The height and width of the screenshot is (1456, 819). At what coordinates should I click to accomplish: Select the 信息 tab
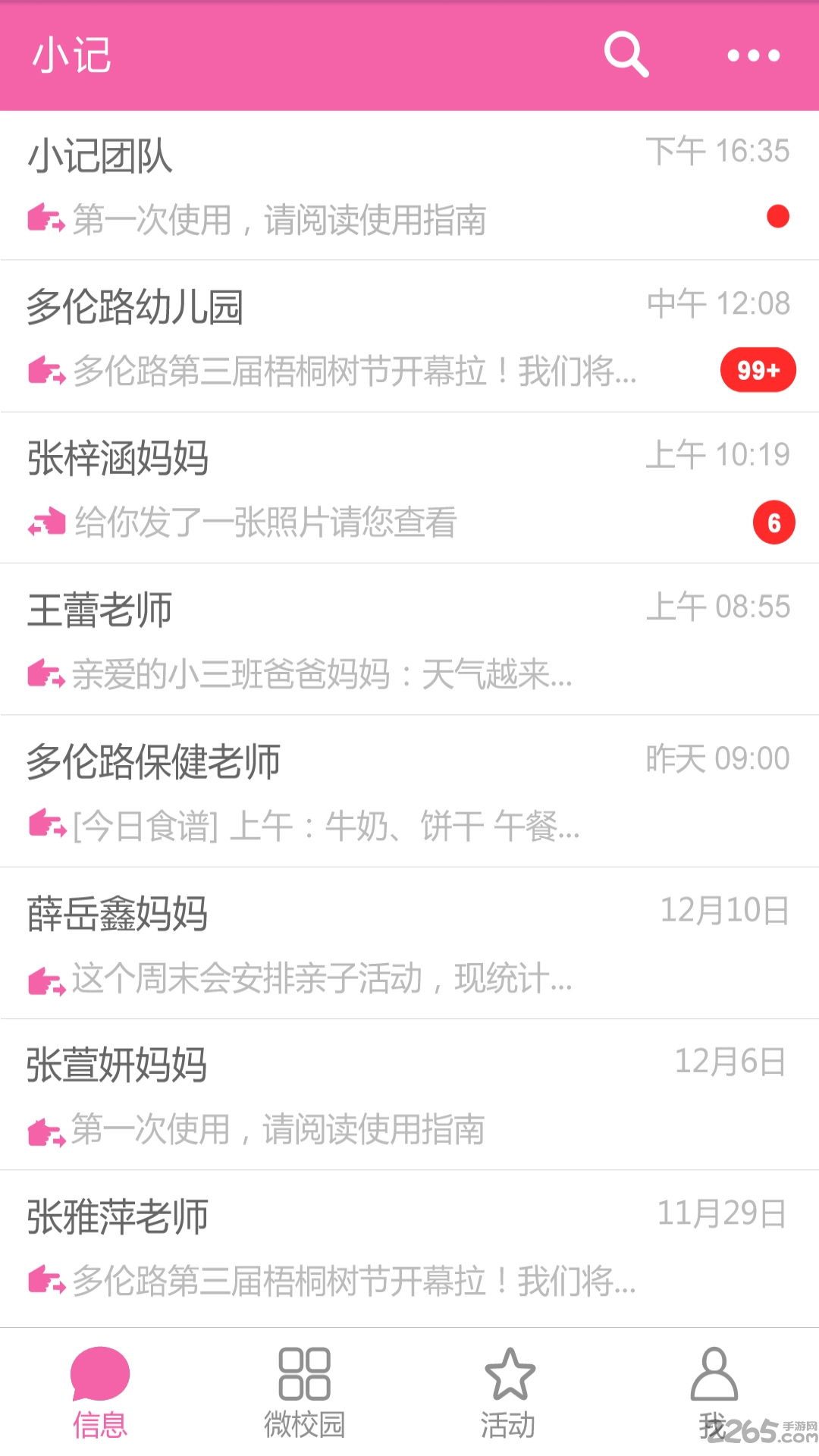pyautogui.click(x=100, y=1392)
